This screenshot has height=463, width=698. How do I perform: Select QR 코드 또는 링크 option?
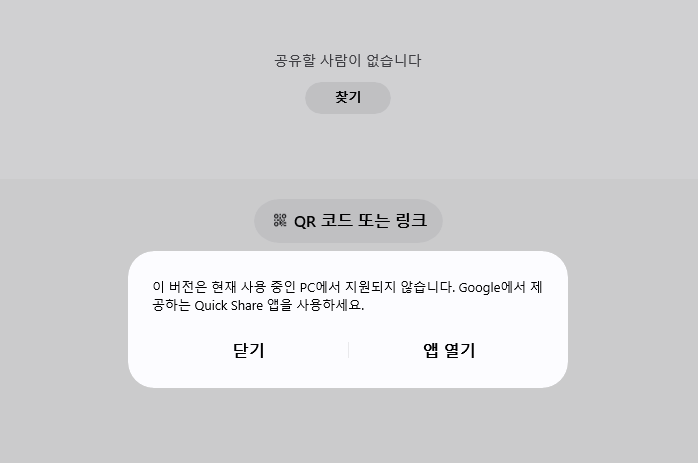pyautogui.click(x=348, y=221)
